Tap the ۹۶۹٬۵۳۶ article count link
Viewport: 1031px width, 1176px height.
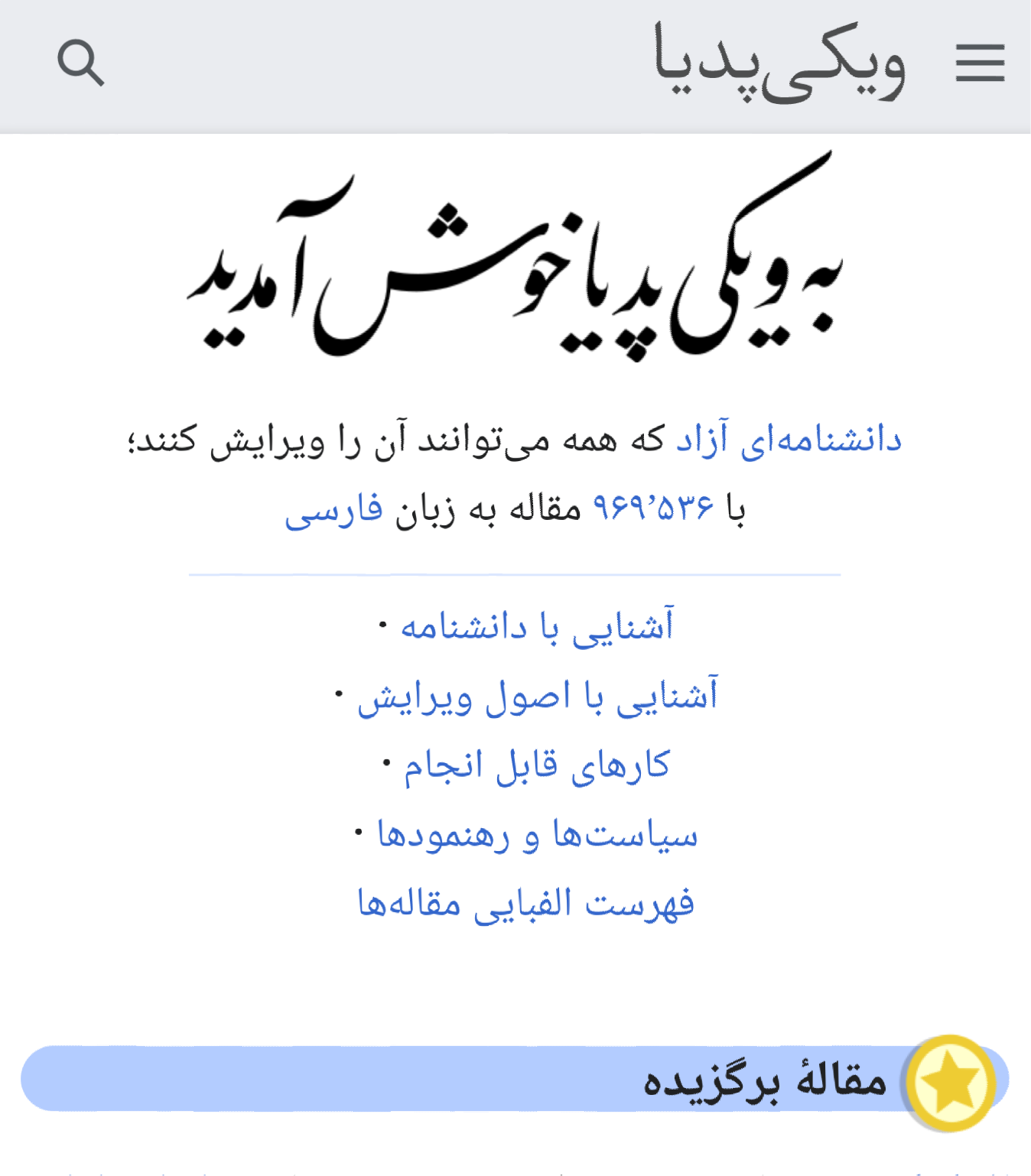tap(653, 508)
